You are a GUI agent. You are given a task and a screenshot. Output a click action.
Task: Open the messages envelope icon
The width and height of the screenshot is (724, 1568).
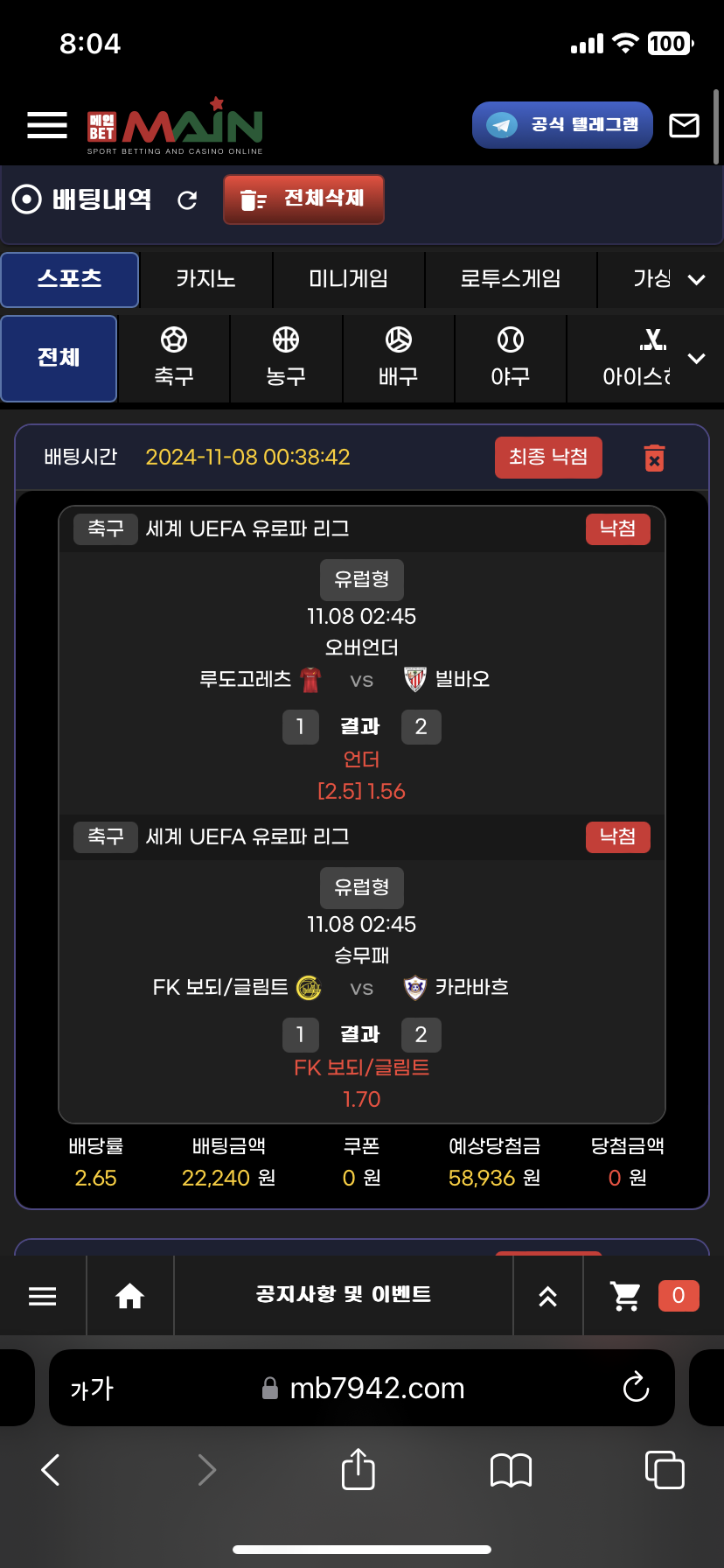pyautogui.click(x=683, y=126)
